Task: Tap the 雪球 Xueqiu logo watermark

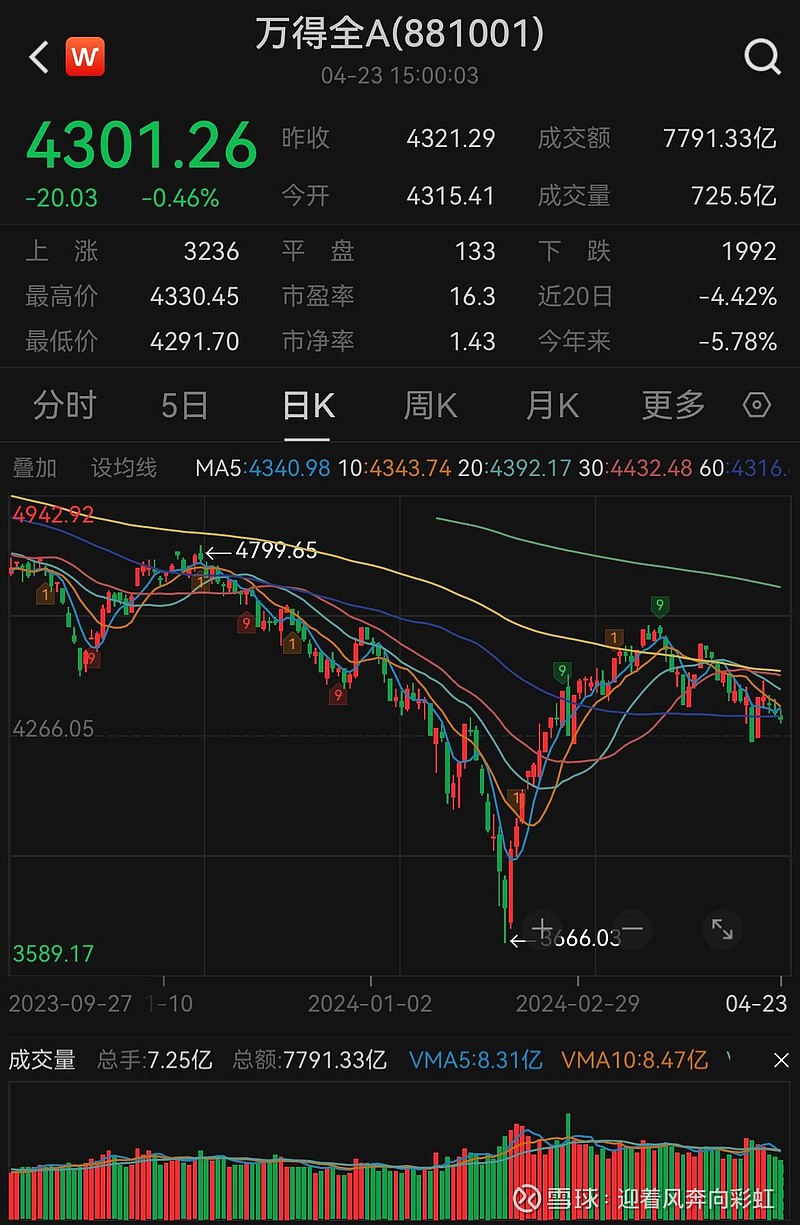Action: coord(526,1196)
